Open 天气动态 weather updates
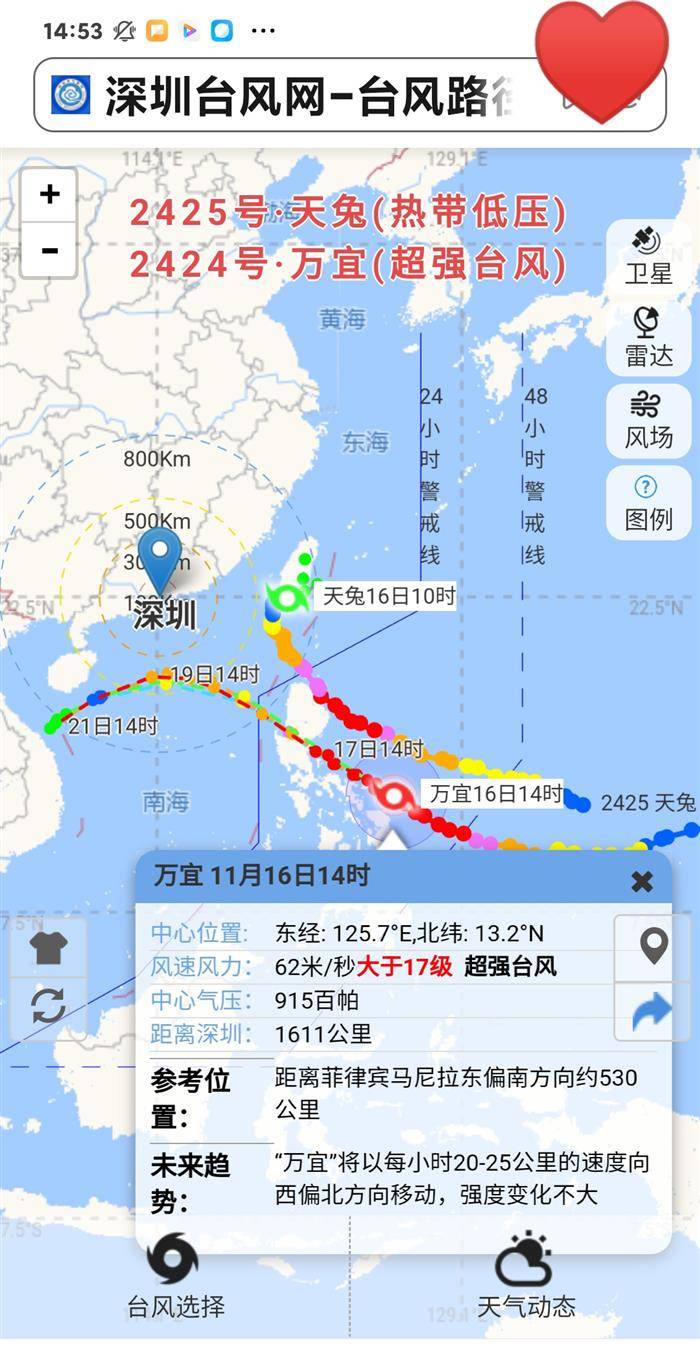The width and height of the screenshot is (700, 1357). tap(525, 1277)
